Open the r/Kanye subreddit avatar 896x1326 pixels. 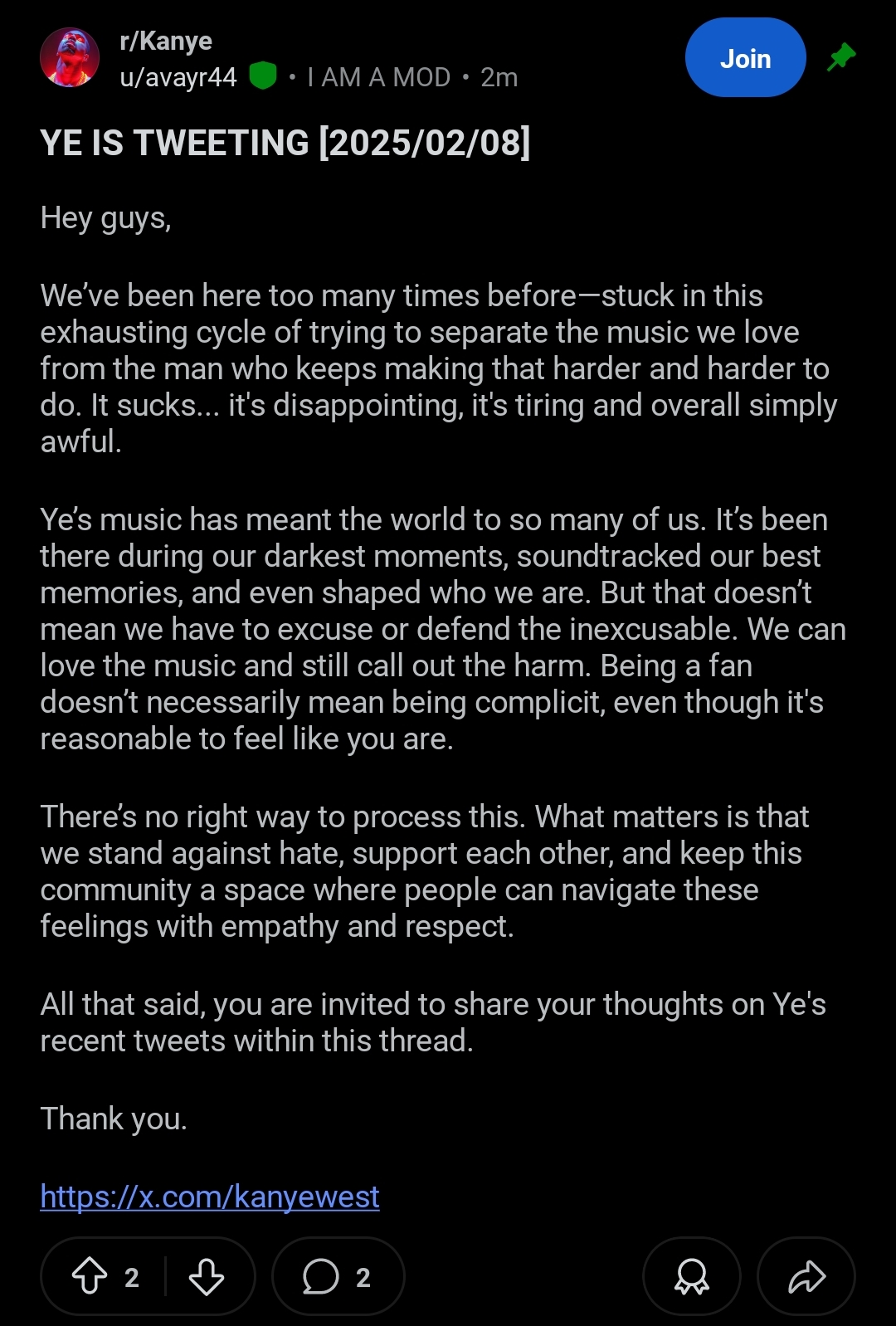tap(70, 57)
